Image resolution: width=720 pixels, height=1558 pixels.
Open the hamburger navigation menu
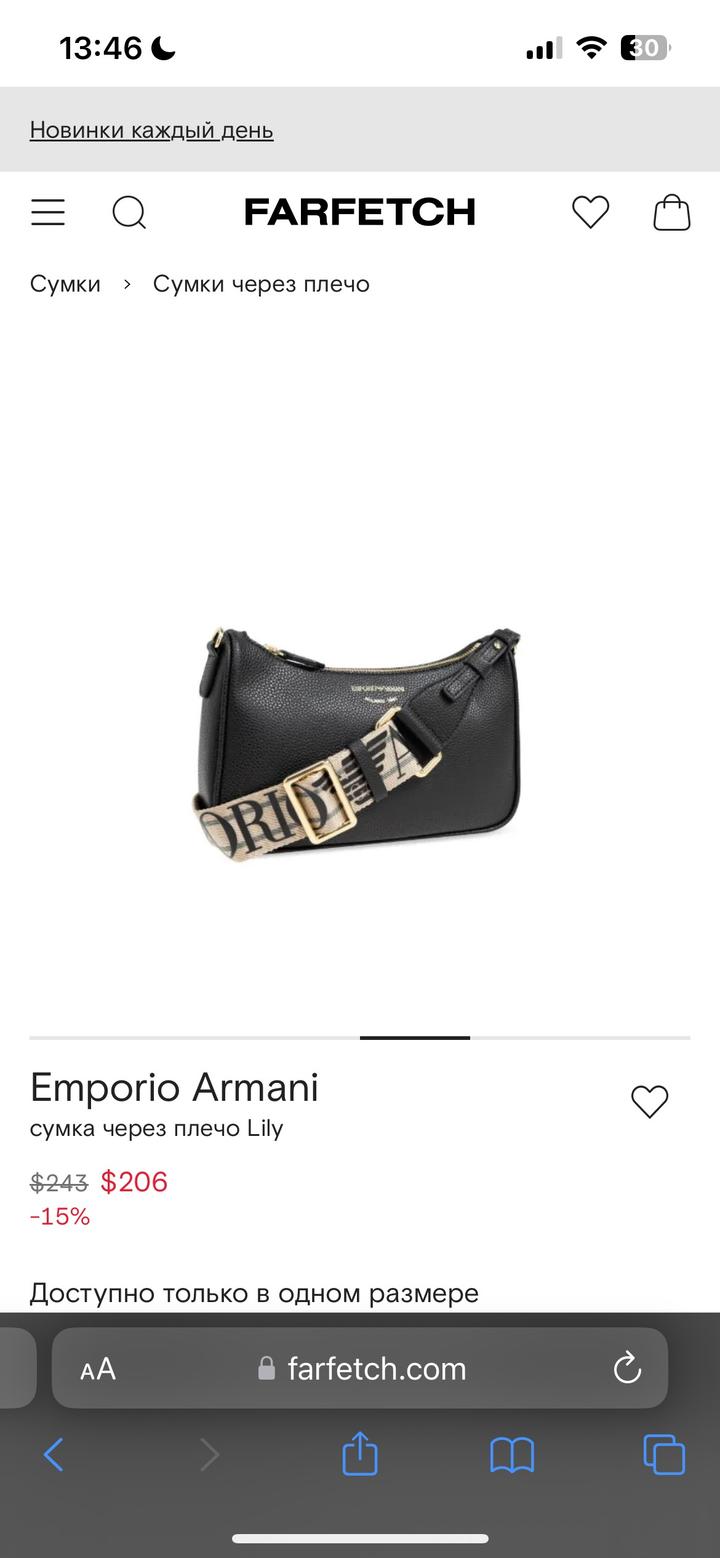tap(47, 212)
